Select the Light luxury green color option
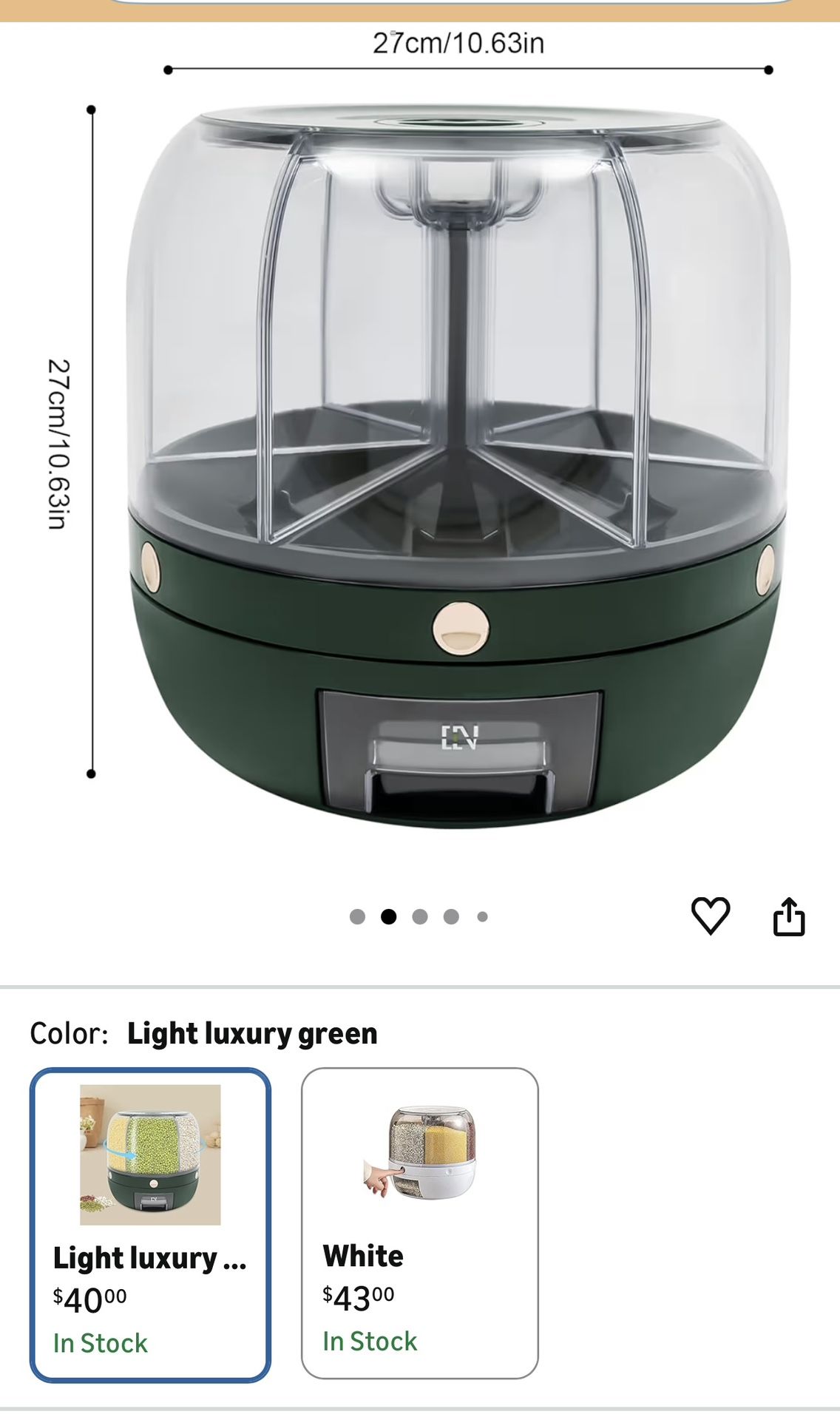The width and height of the screenshot is (840, 1420). pyautogui.click(x=150, y=1224)
